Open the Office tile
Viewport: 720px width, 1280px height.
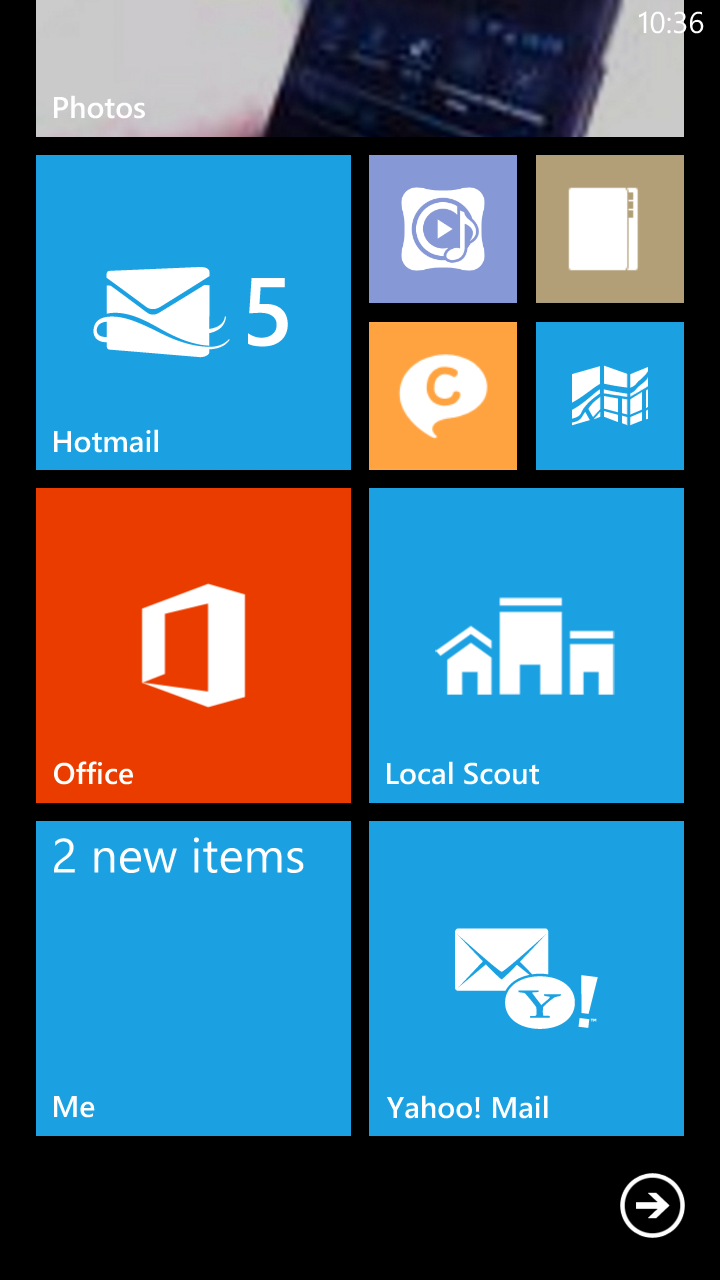click(193, 645)
